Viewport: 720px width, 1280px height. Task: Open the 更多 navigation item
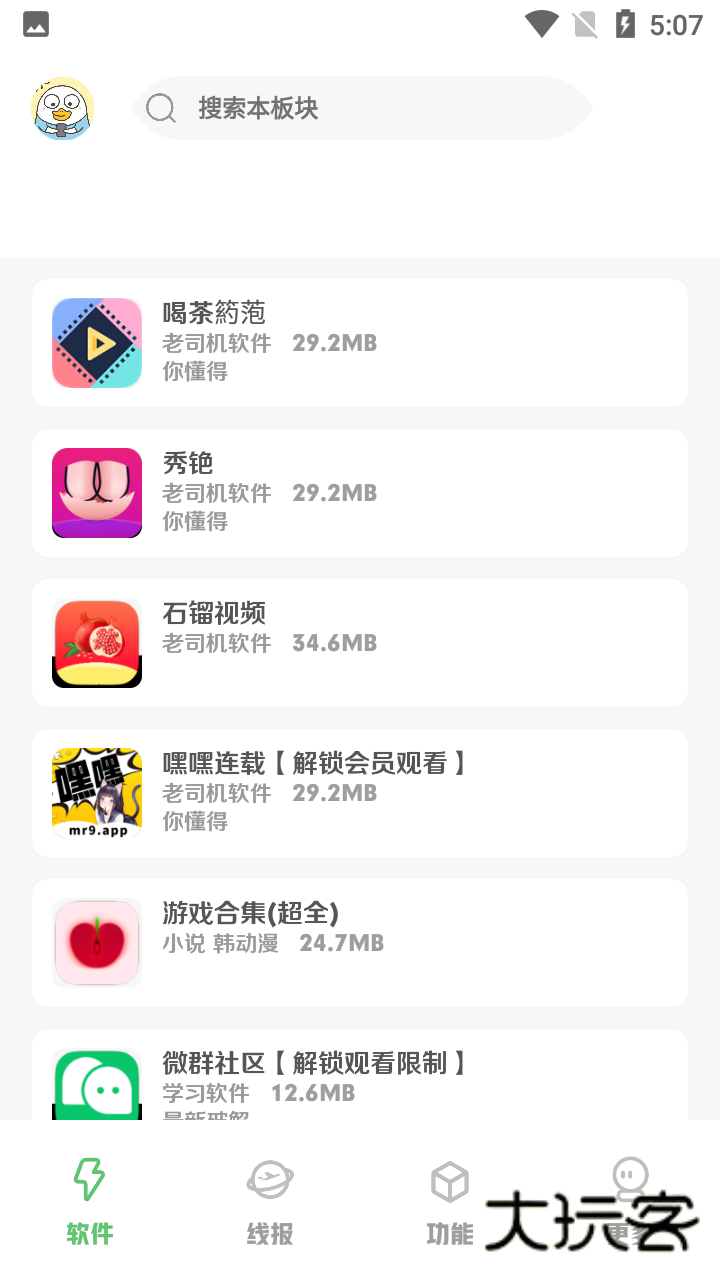[629, 1200]
